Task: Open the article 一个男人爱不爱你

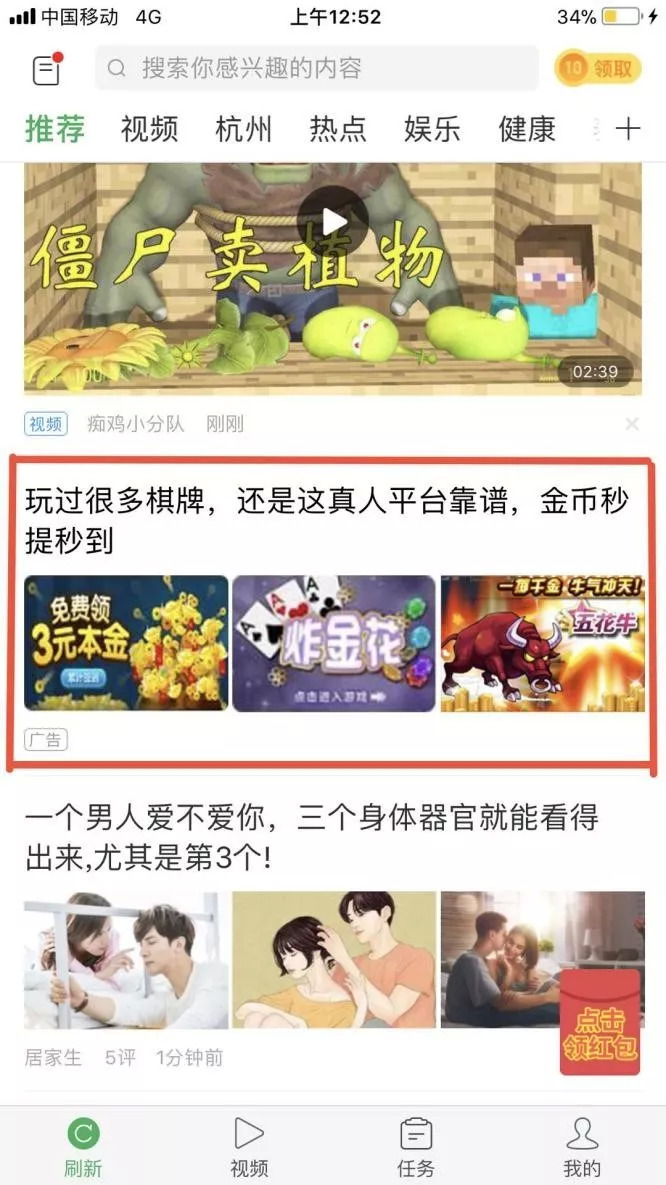Action: click(312, 838)
